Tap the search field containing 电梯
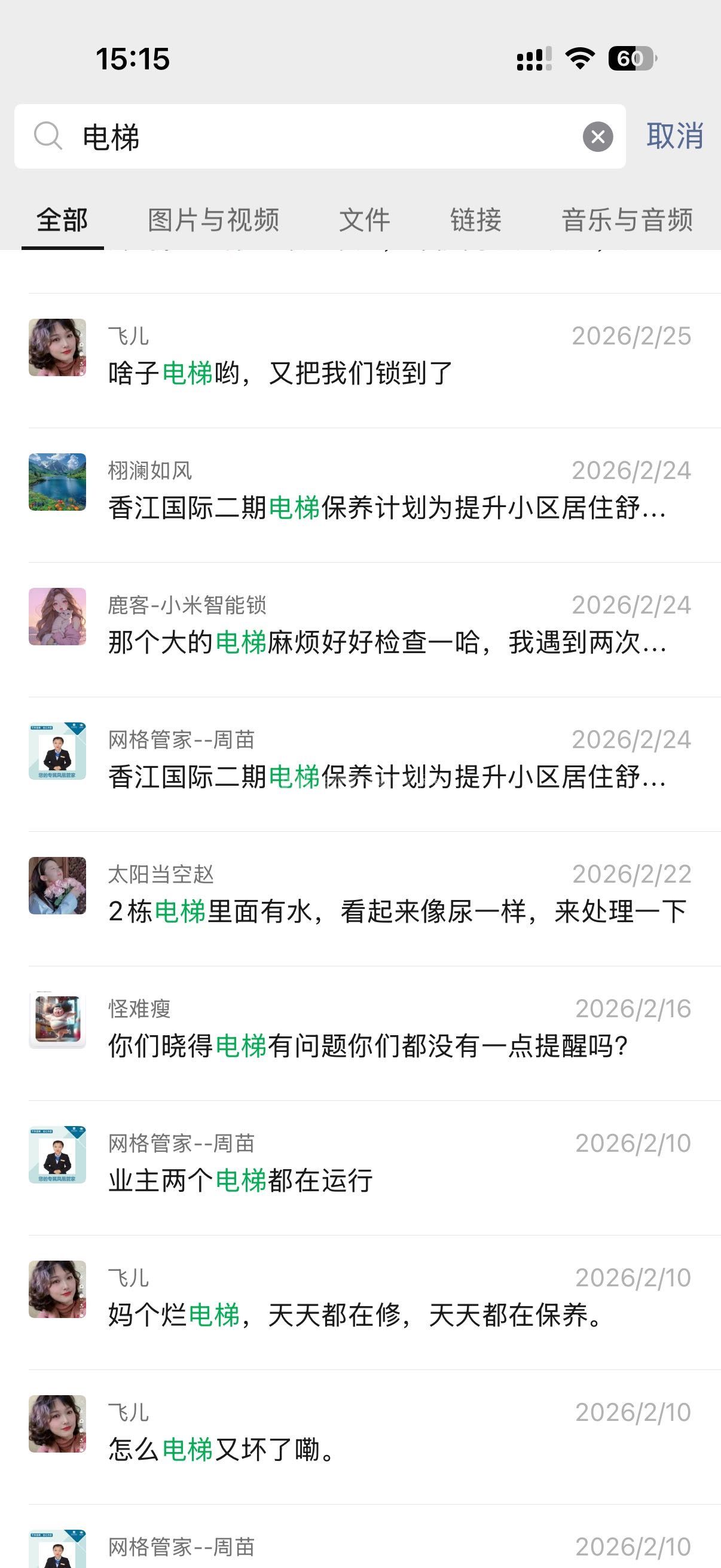Image resolution: width=721 pixels, height=1568 pixels. (316, 136)
